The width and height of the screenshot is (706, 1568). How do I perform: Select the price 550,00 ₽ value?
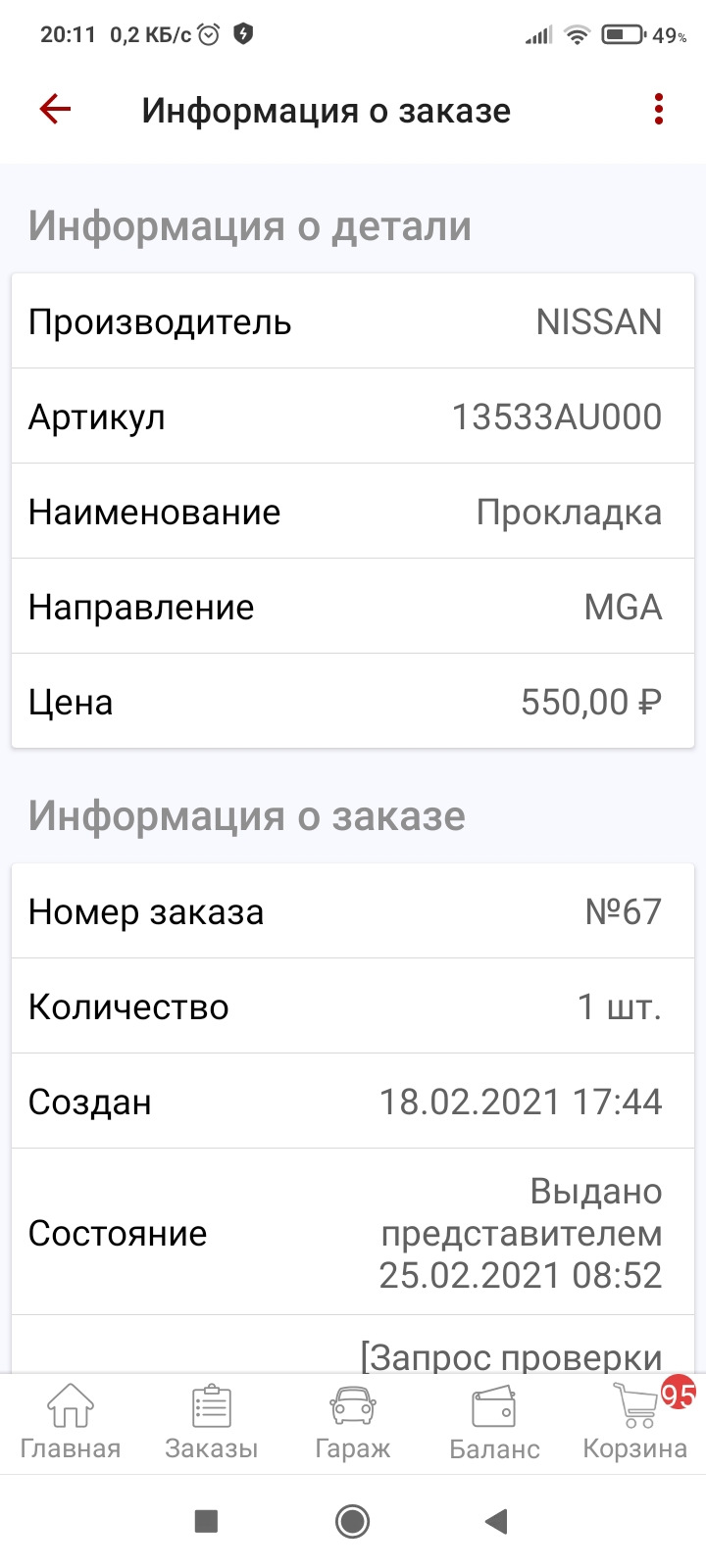(x=592, y=702)
